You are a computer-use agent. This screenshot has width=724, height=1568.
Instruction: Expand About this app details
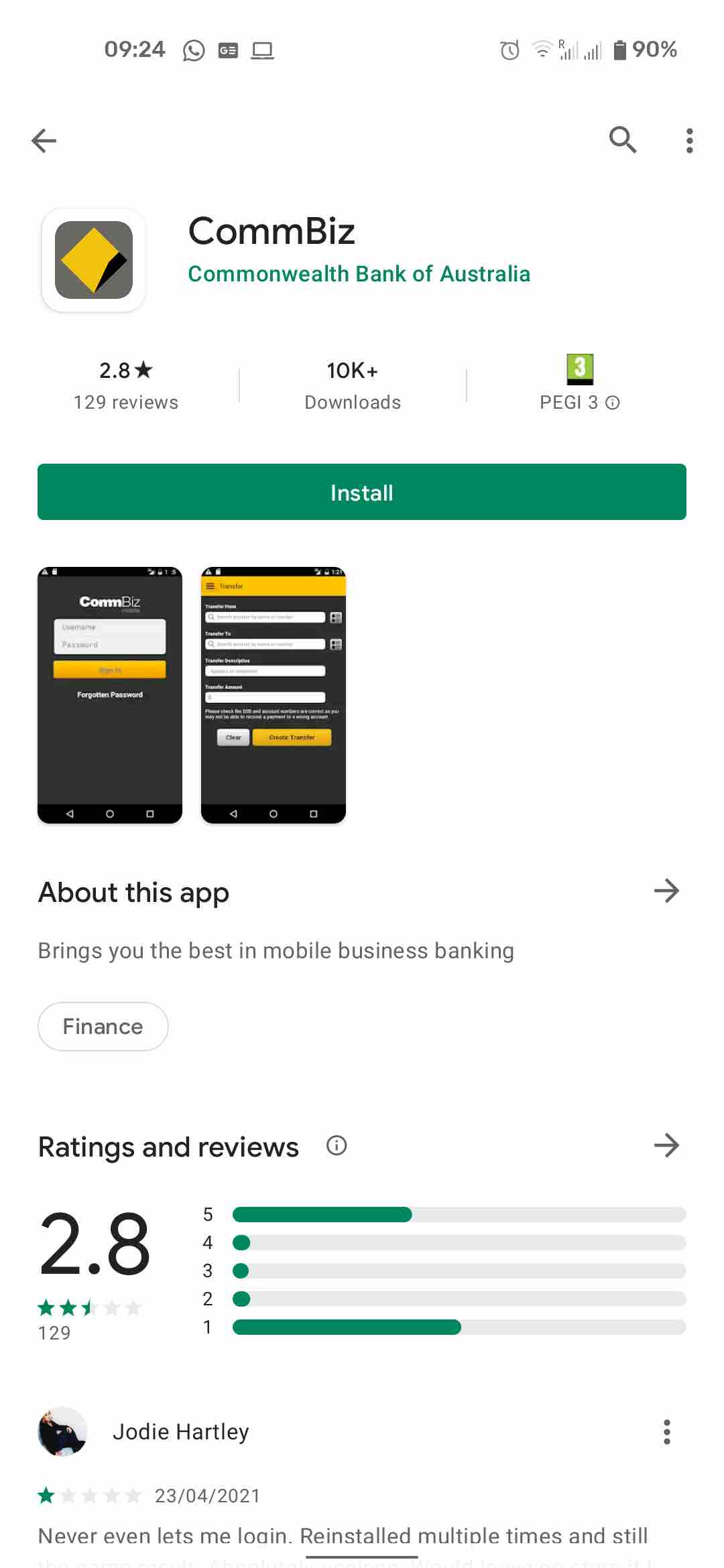(x=666, y=891)
